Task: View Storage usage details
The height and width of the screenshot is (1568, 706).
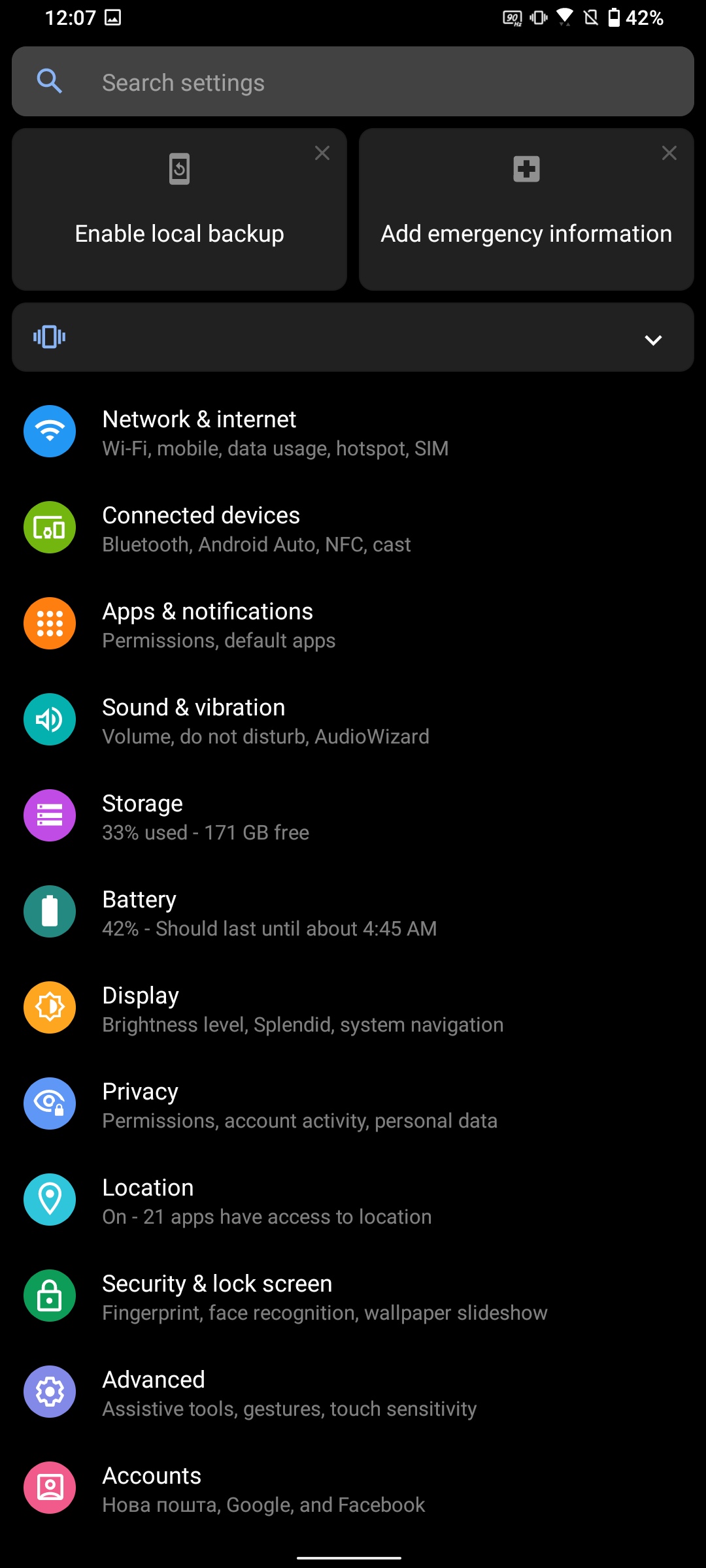Action: (x=205, y=817)
